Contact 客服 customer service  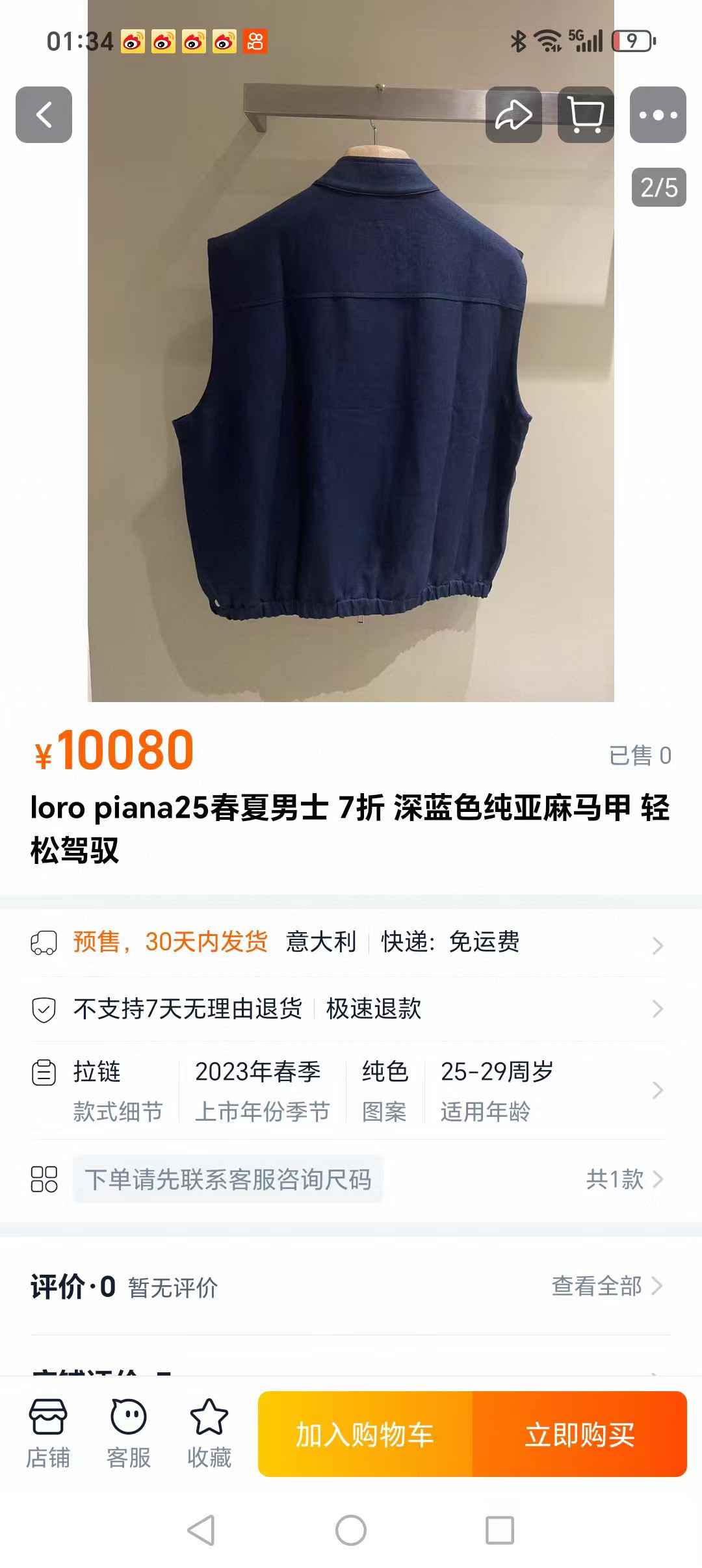click(129, 1435)
